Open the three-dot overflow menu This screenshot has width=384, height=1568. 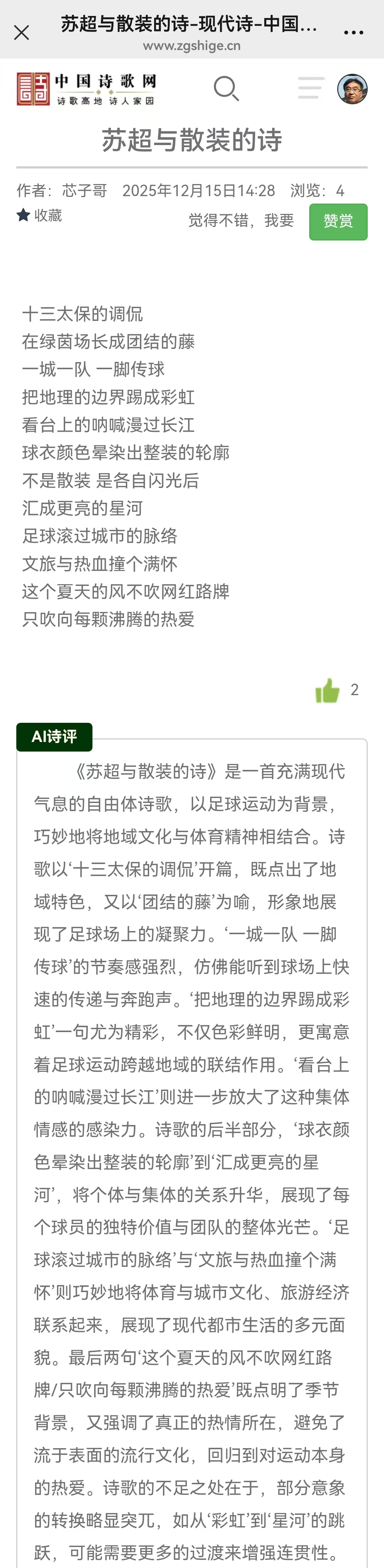pos(354,32)
